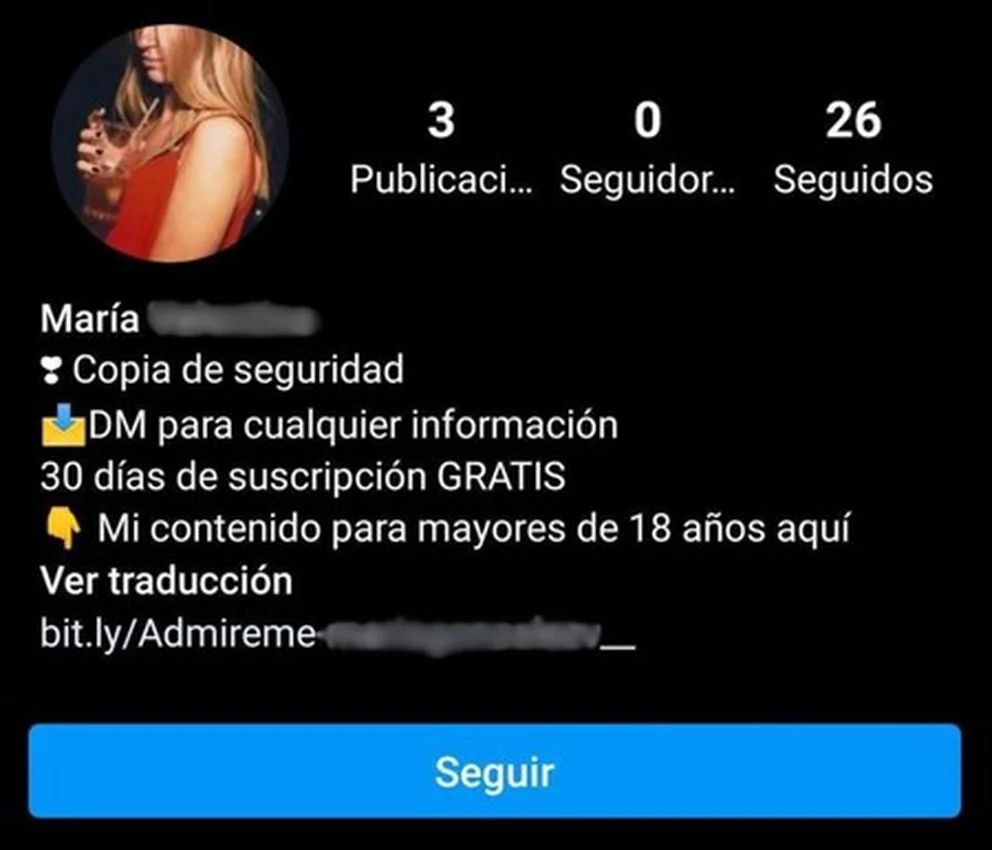This screenshot has height=850, width=992.
Task: View the 3 Publicaciones count
Action: coord(440,150)
